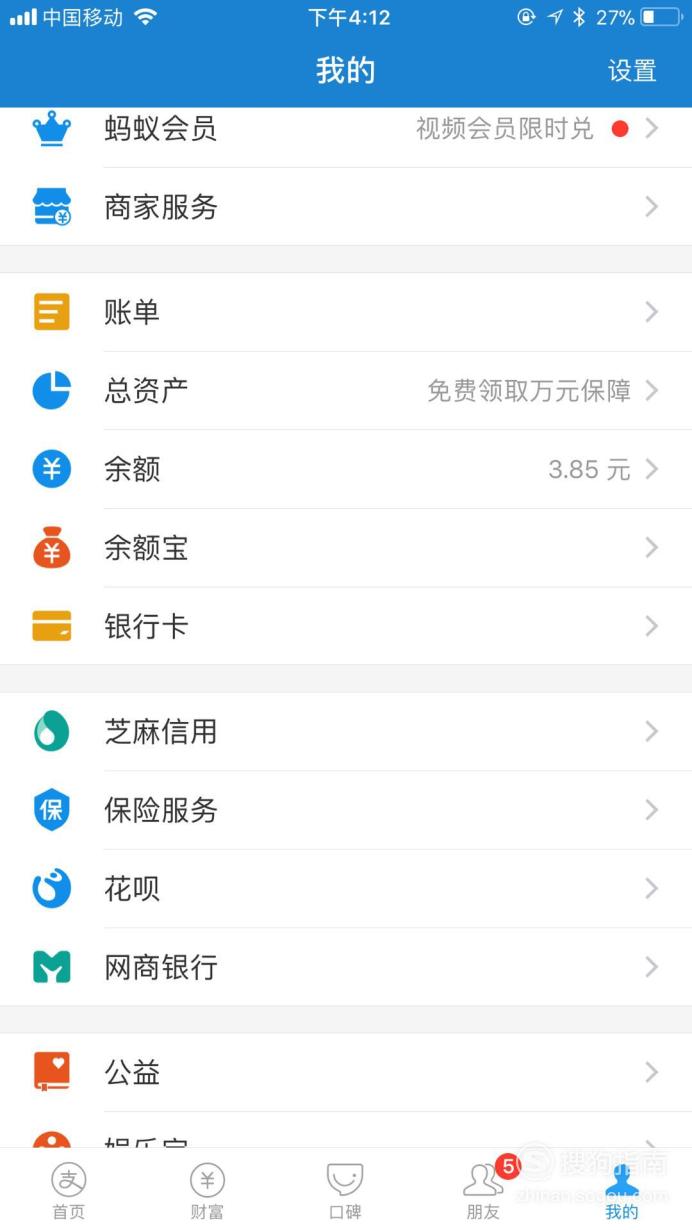The image size is (692, 1230).
Task: Open the 蚂蚁会员 row
Action: 346,129
